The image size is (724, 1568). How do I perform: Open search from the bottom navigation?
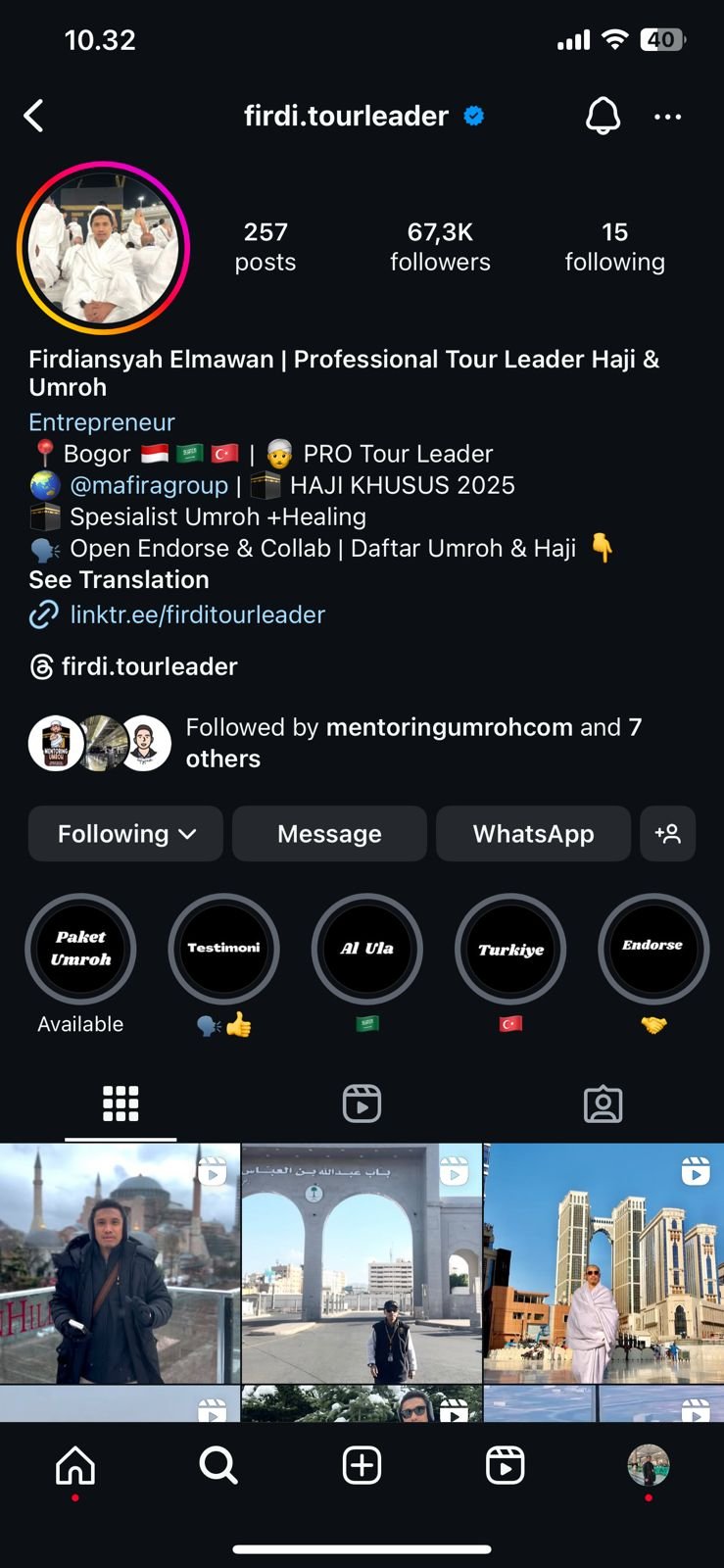tap(218, 1466)
